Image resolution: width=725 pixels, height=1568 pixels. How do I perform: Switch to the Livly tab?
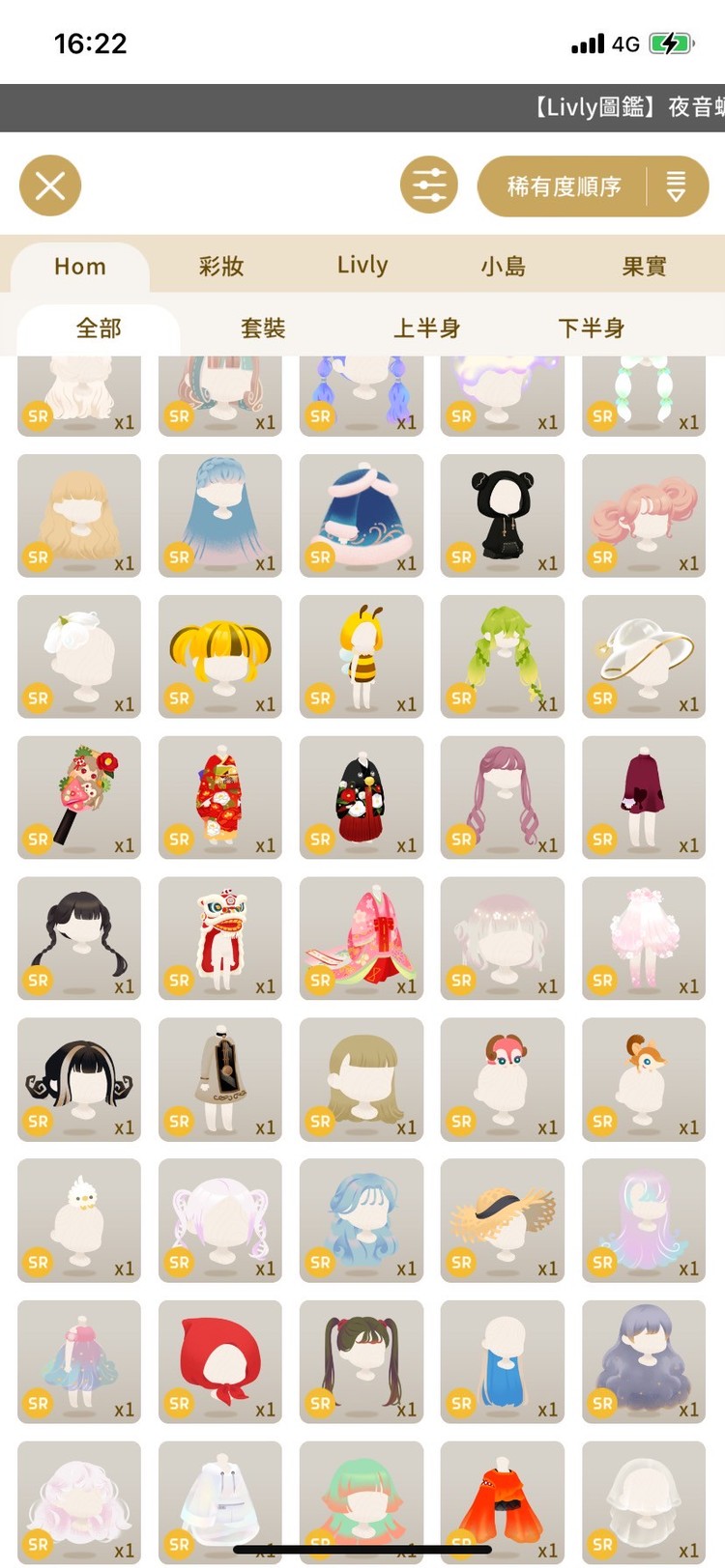click(362, 266)
